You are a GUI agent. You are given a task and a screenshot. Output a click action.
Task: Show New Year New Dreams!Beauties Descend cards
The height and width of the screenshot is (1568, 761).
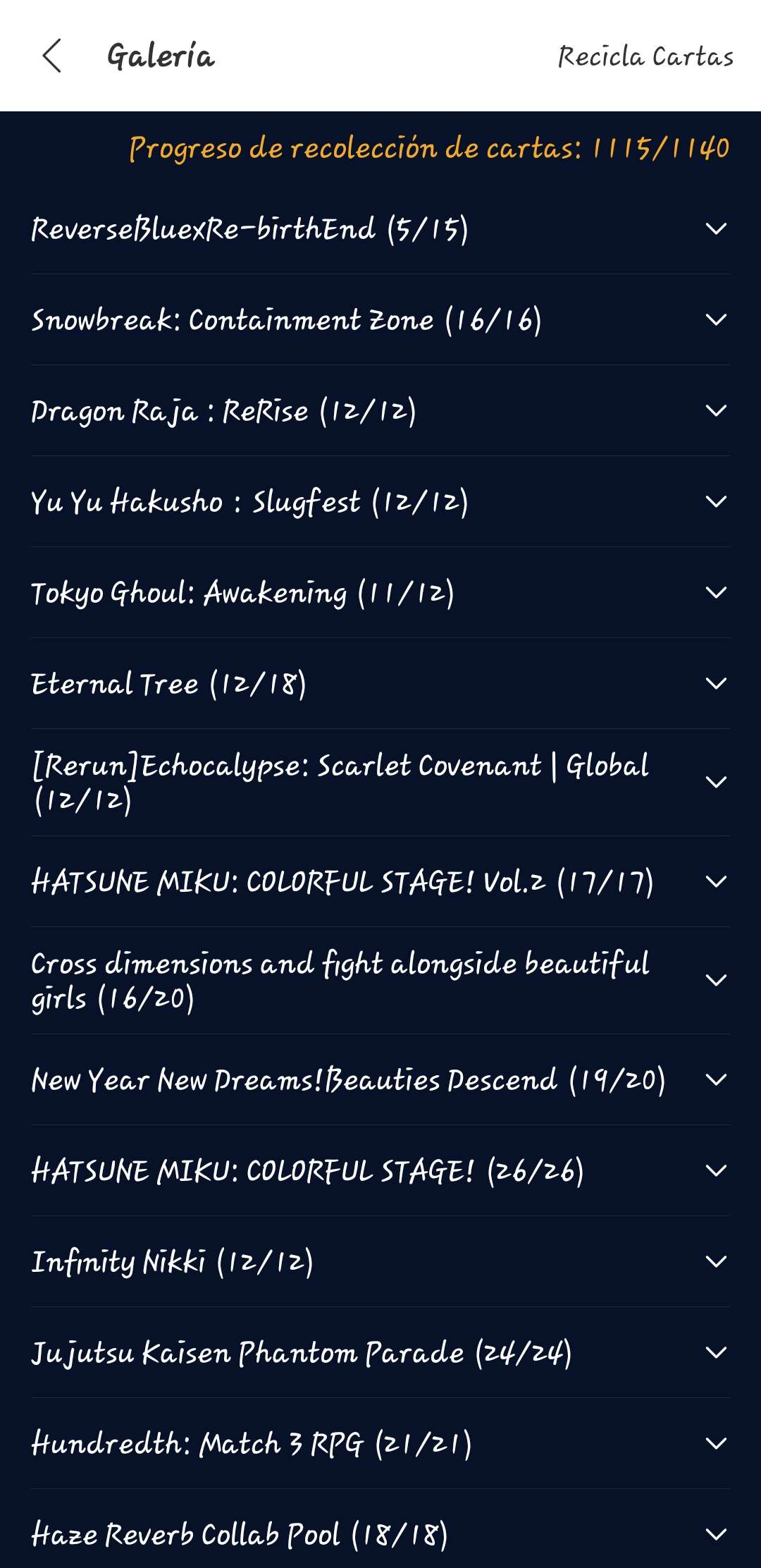pos(716,1080)
